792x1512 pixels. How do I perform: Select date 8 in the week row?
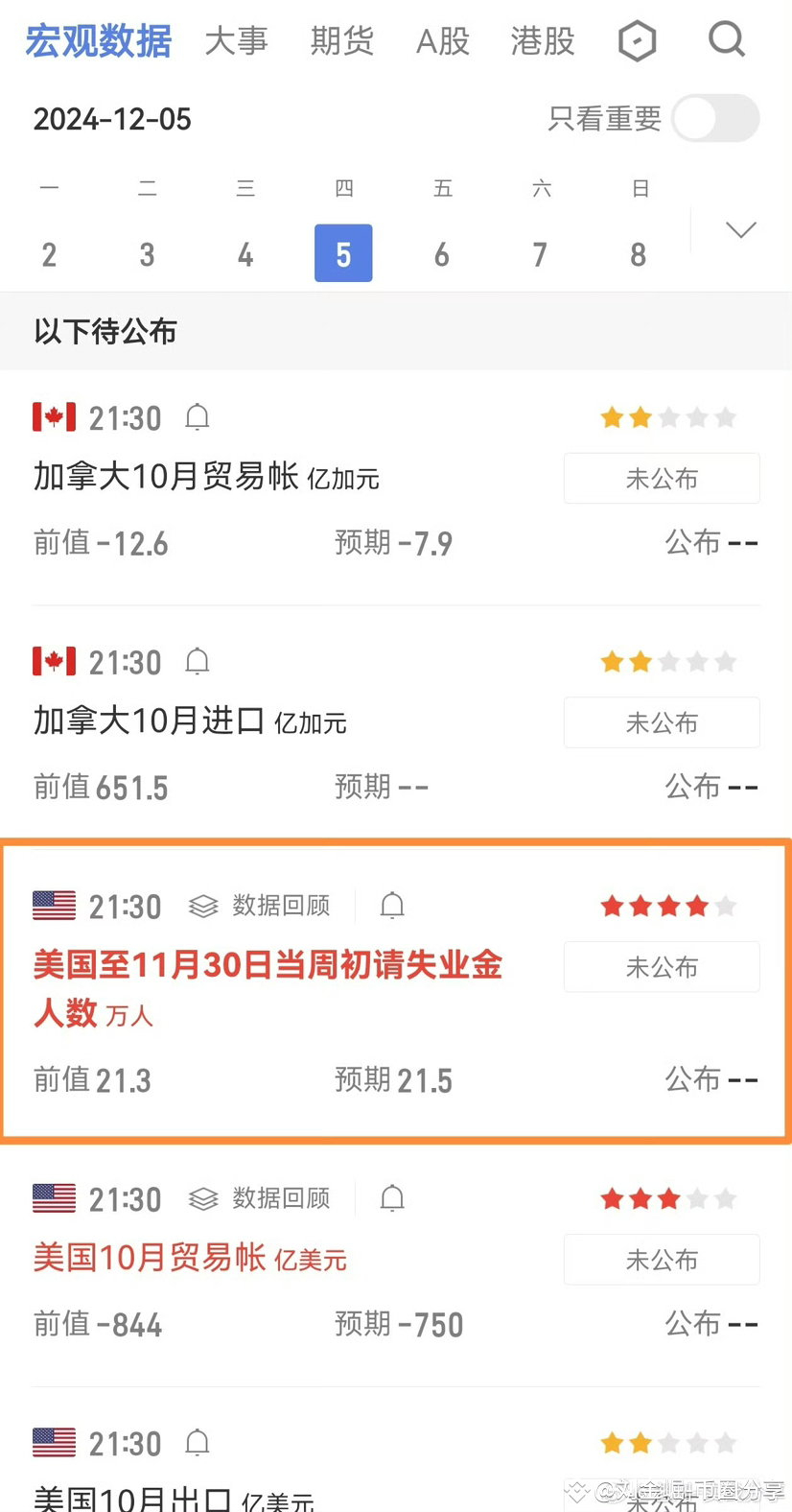click(638, 254)
